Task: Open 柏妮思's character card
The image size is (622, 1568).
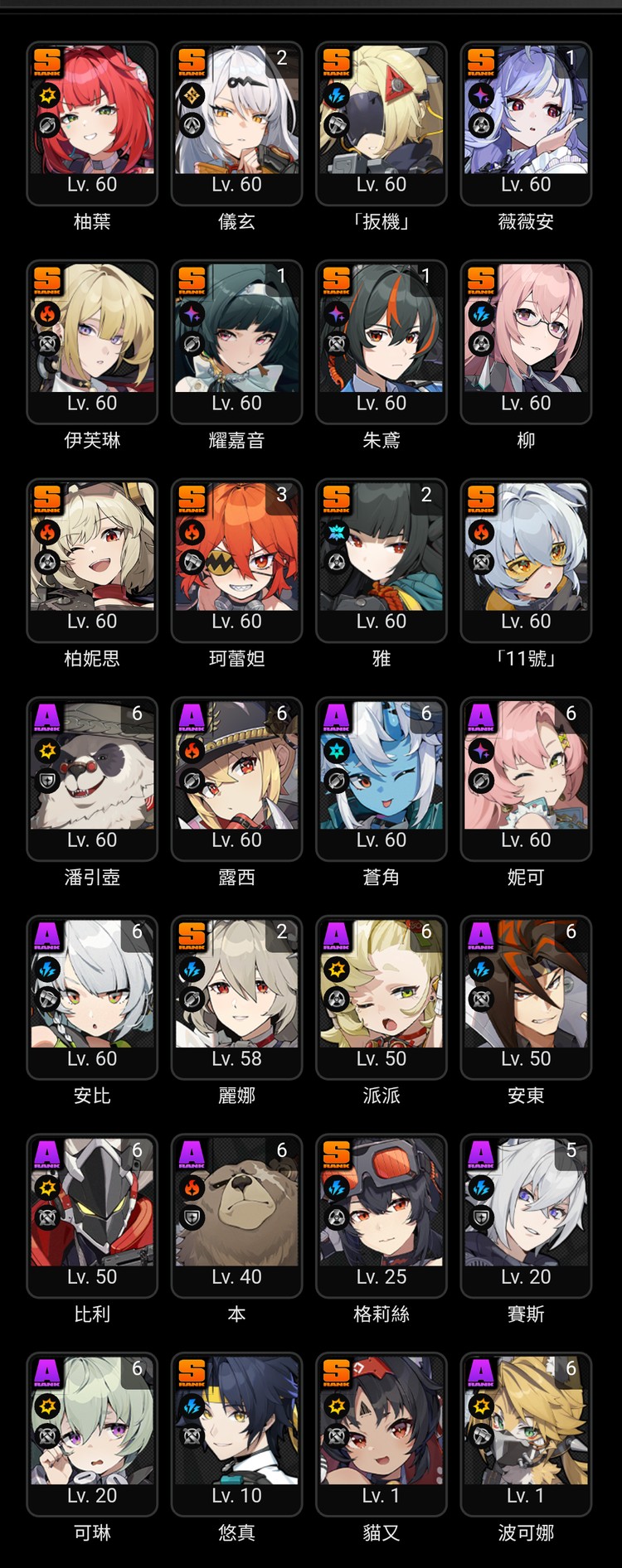Action: (92, 559)
